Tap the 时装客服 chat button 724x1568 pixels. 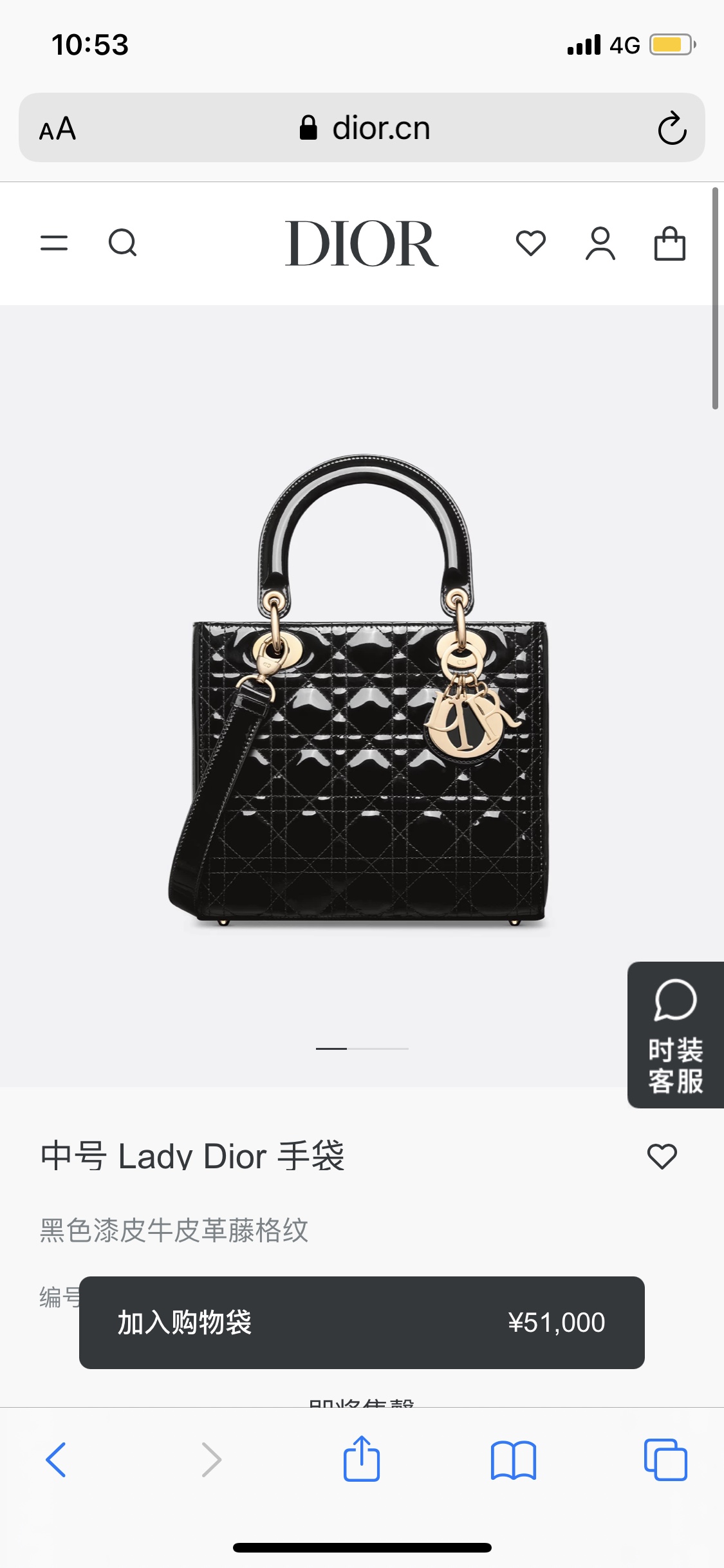[676, 1035]
